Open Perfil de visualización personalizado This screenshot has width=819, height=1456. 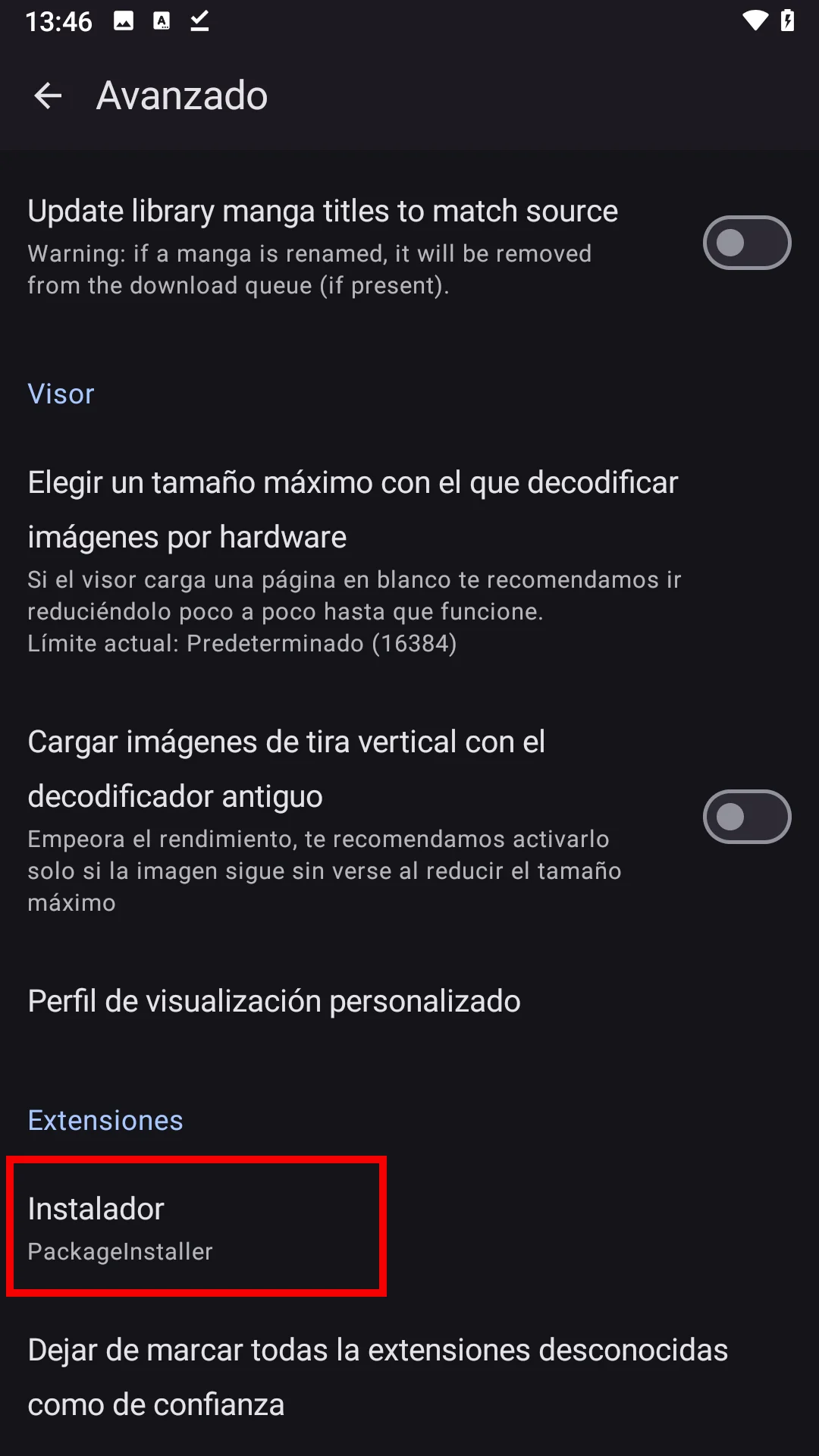coord(274,1002)
